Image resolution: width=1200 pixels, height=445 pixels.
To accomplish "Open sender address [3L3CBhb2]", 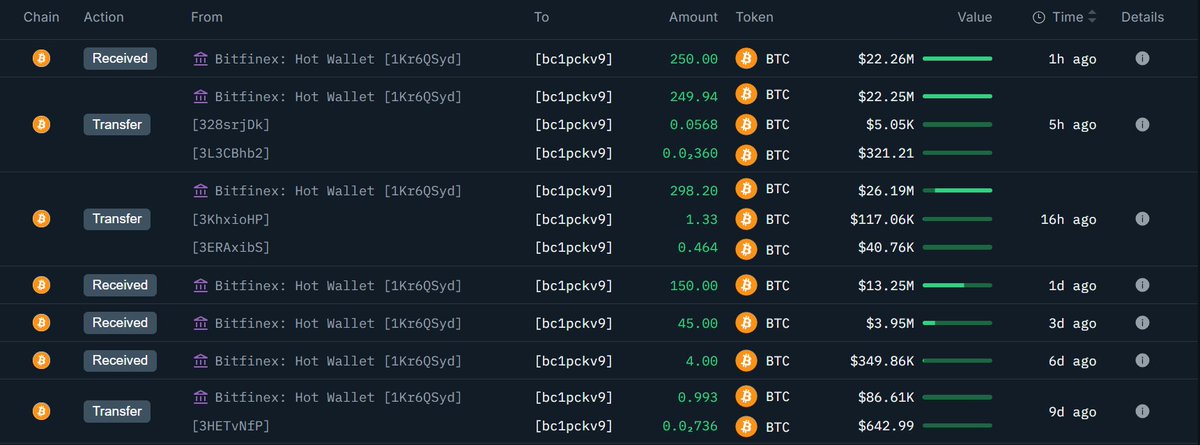I will click(230, 153).
